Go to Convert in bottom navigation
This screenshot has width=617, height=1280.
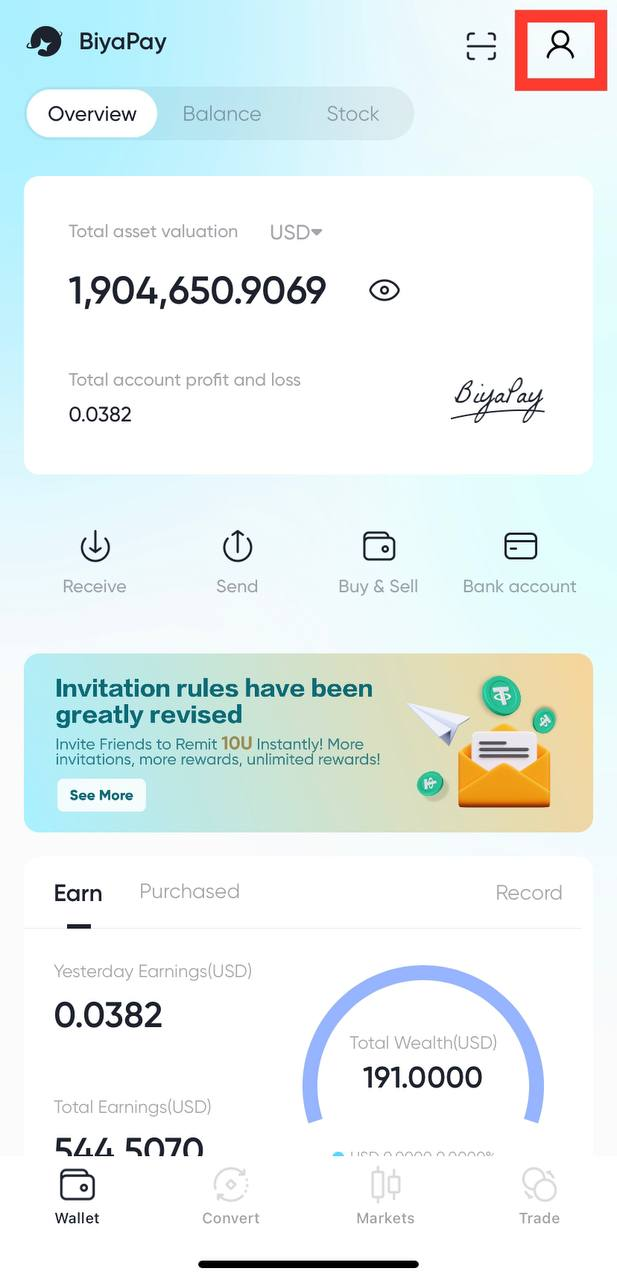pyautogui.click(x=231, y=1196)
